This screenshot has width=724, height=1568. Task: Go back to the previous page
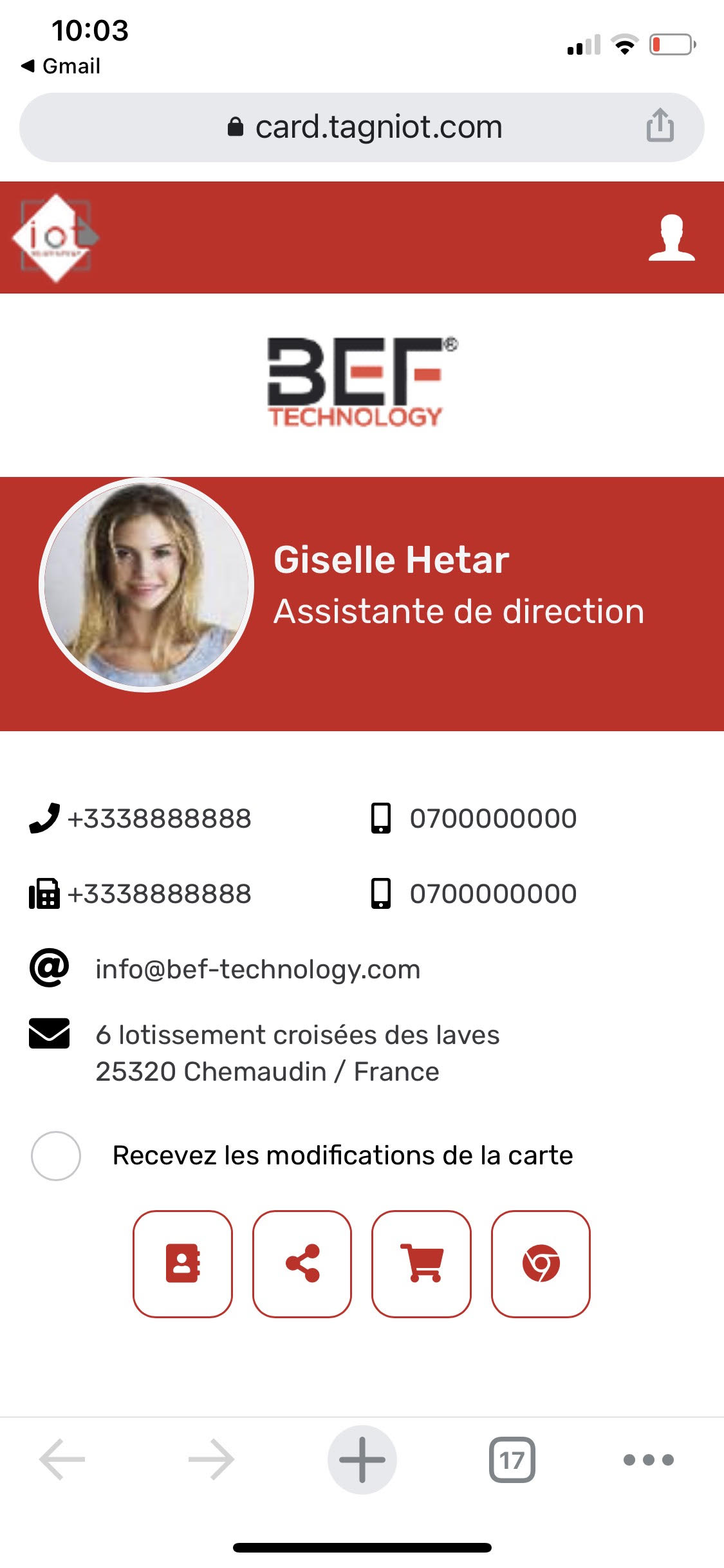point(62,1459)
